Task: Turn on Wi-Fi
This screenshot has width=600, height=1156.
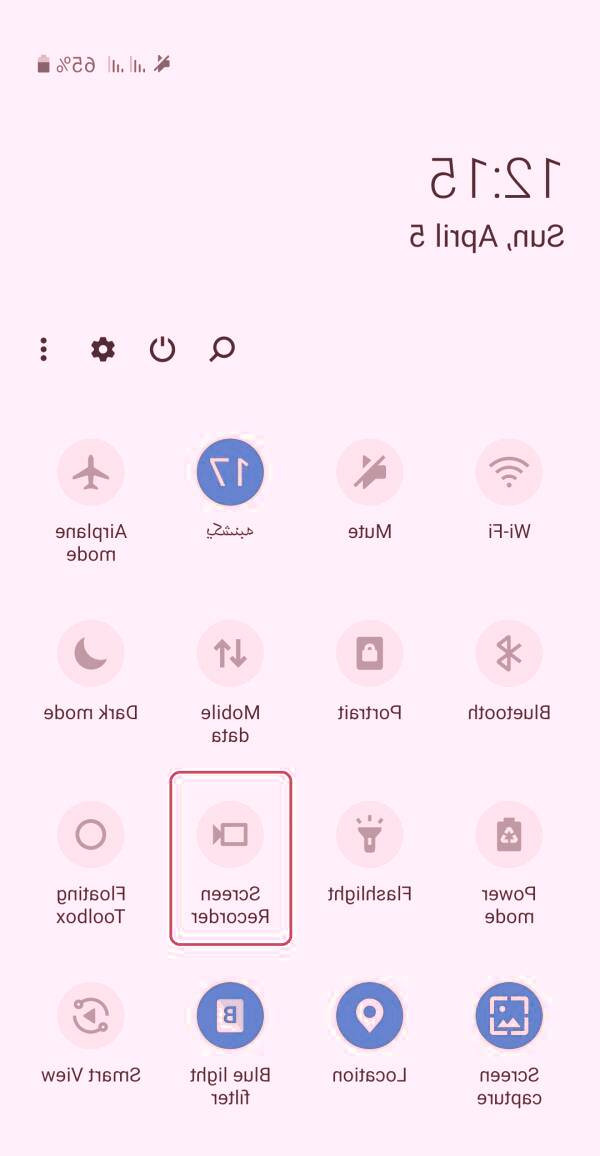Action: pyautogui.click(x=509, y=472)
